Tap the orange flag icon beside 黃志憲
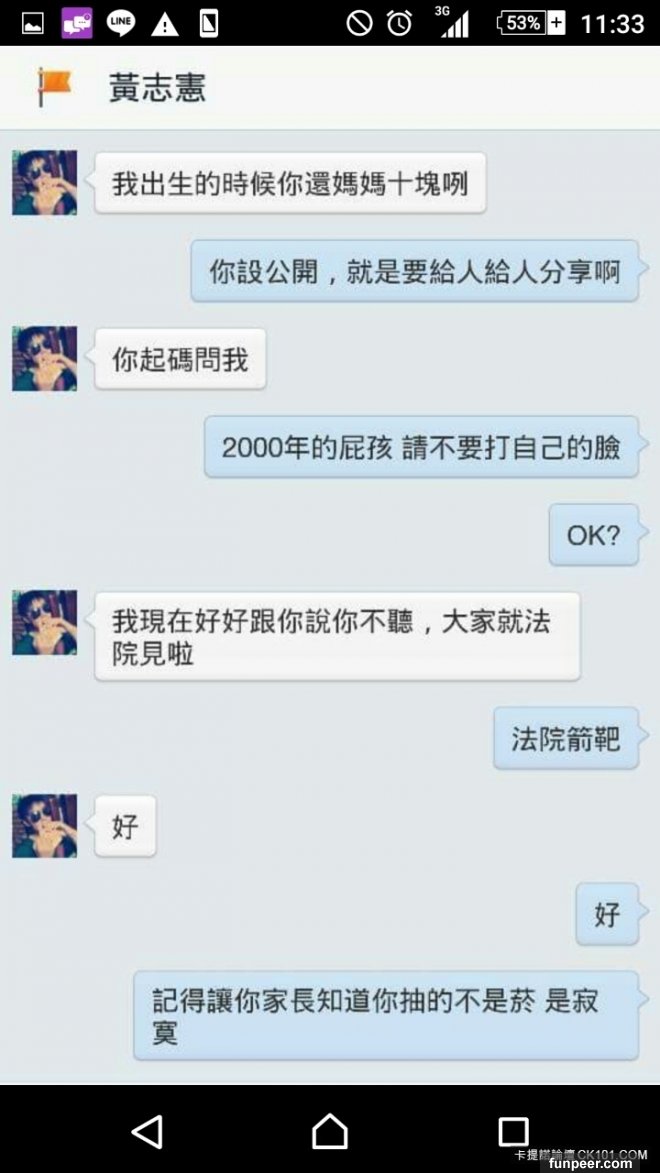The height and width of the screenshot is (1173, 660). click(x=54, y=86)
